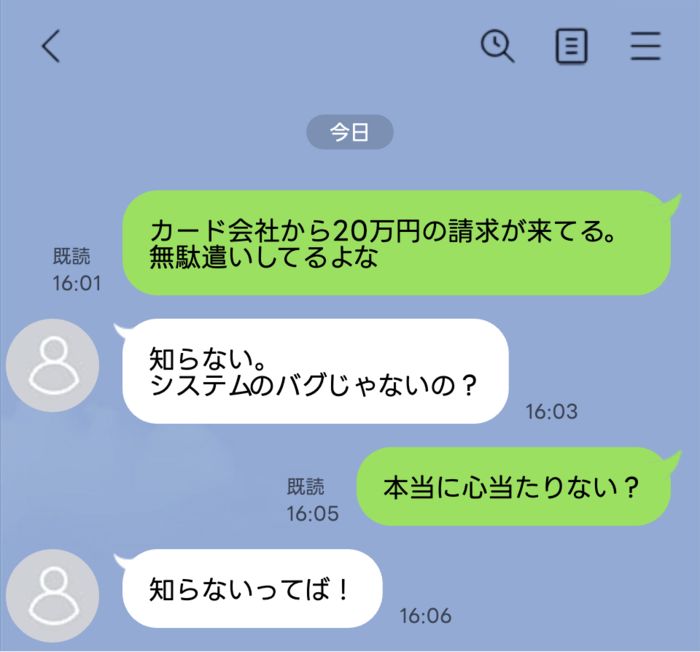Viewport: 700px width, 652px height.
Task: Open avatar beside 知らないってば！ message
Action: click(x=53, y=596)
